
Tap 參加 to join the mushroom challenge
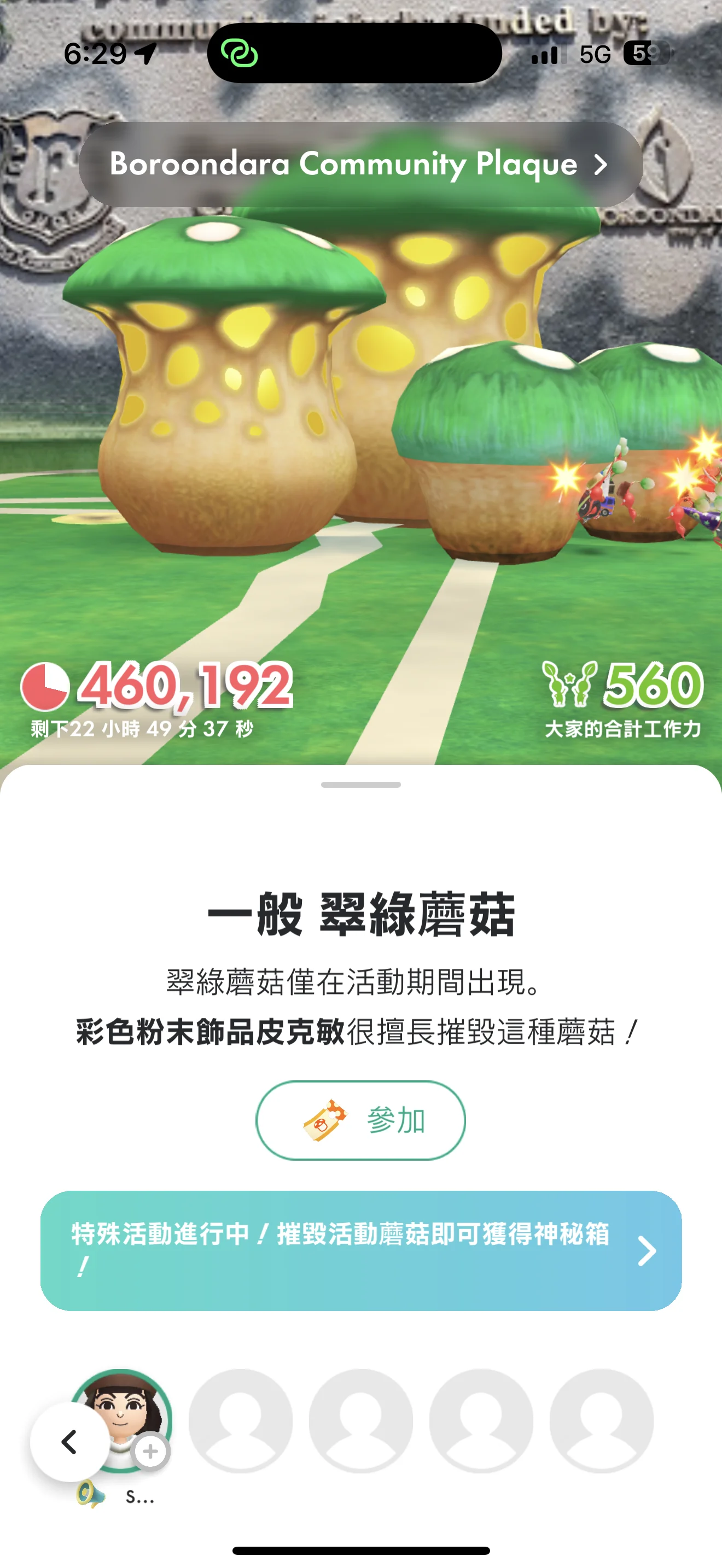(360, 1120)
